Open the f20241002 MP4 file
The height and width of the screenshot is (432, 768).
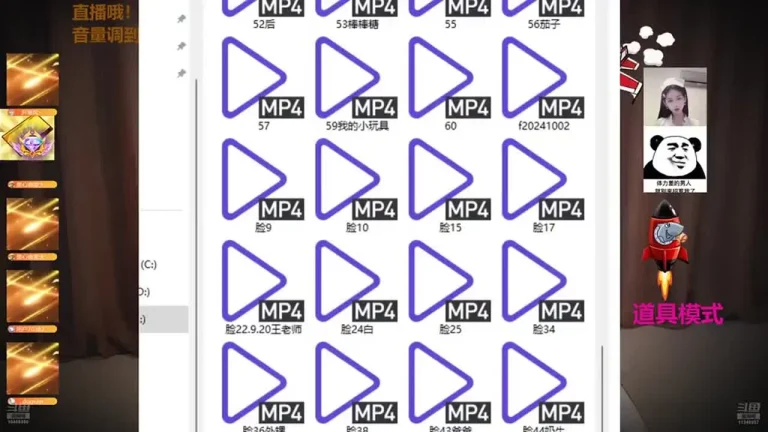pos(543,78)
